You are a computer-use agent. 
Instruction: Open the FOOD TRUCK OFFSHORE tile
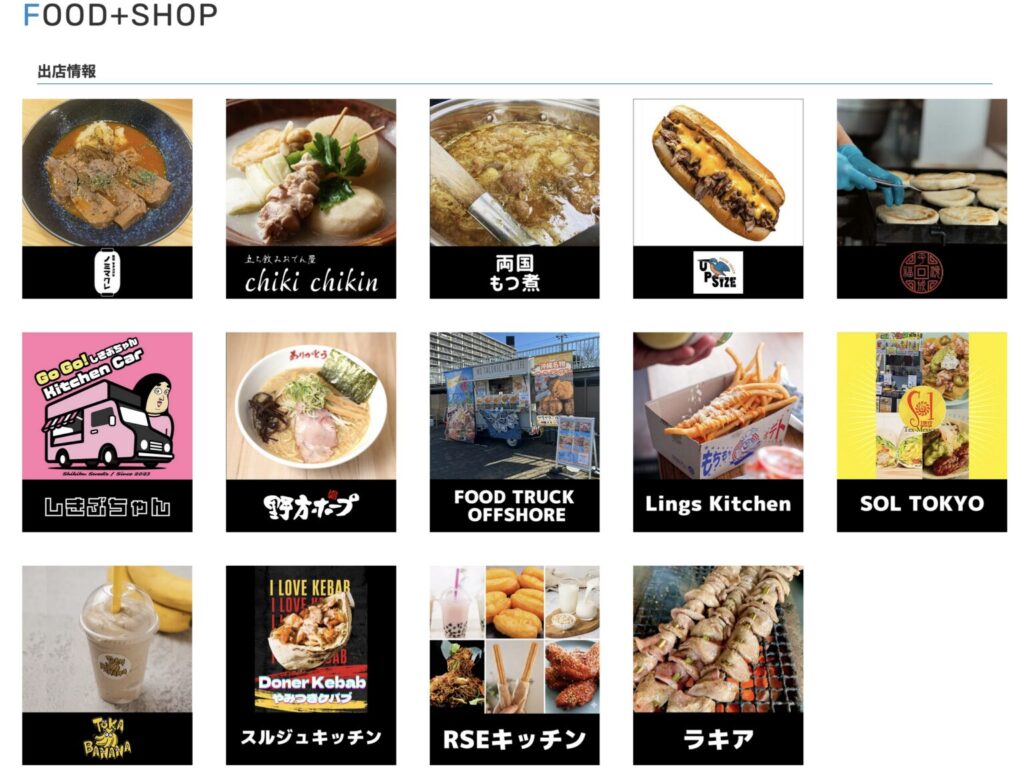(515, 431)
